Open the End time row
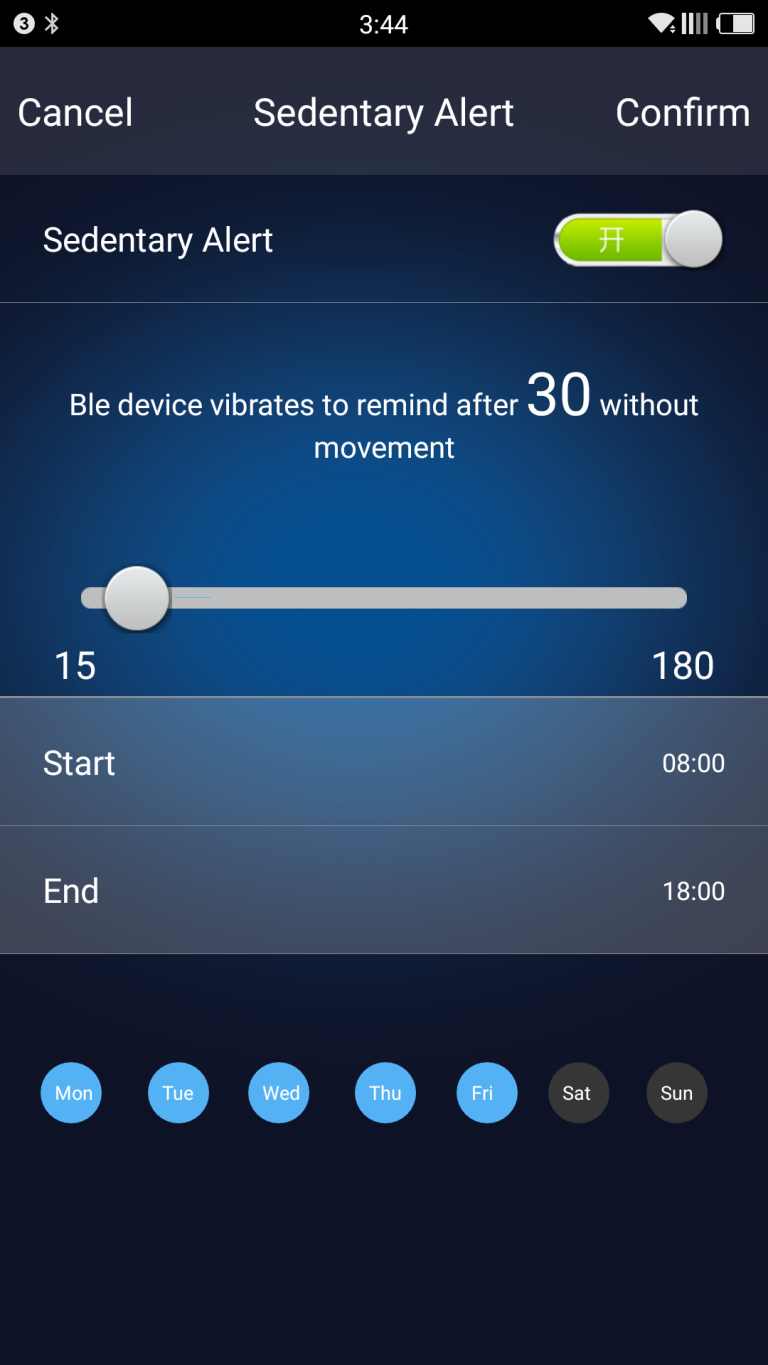Image resolution: width=768 pixels, height=1365 pixels. click(x=384, y=890)
